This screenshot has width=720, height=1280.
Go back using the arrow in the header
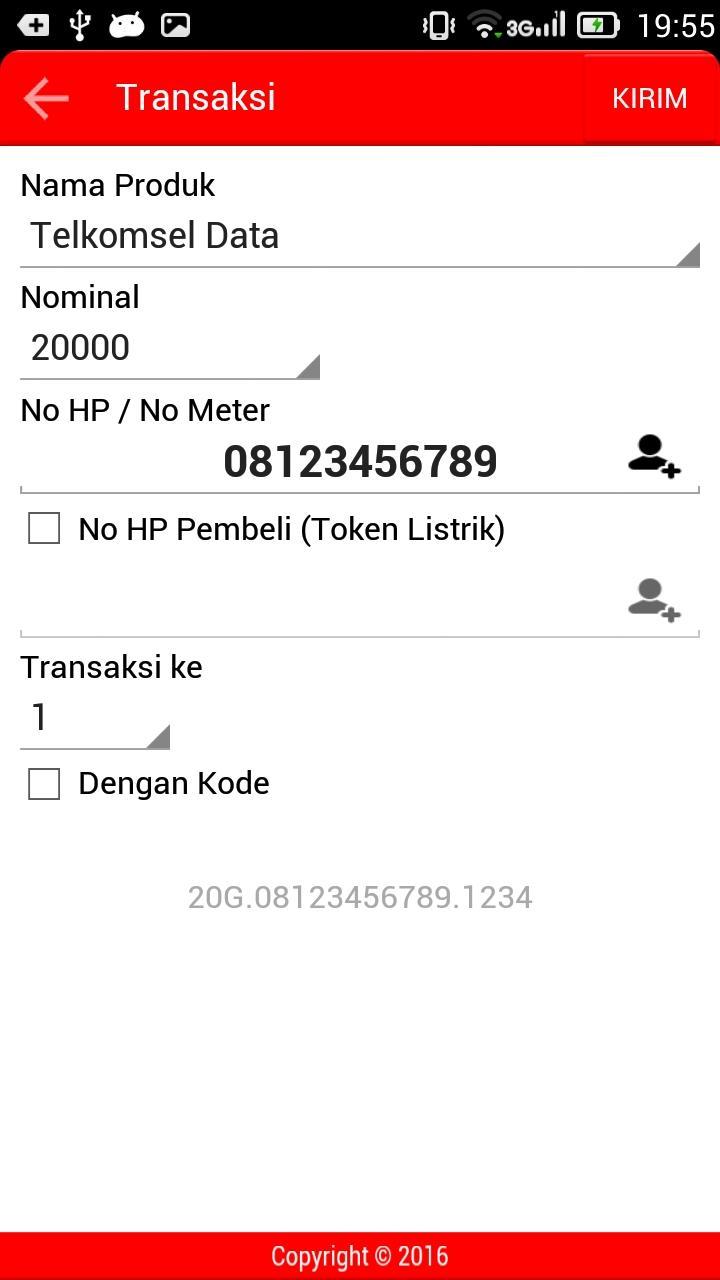(x=46, y=98)
